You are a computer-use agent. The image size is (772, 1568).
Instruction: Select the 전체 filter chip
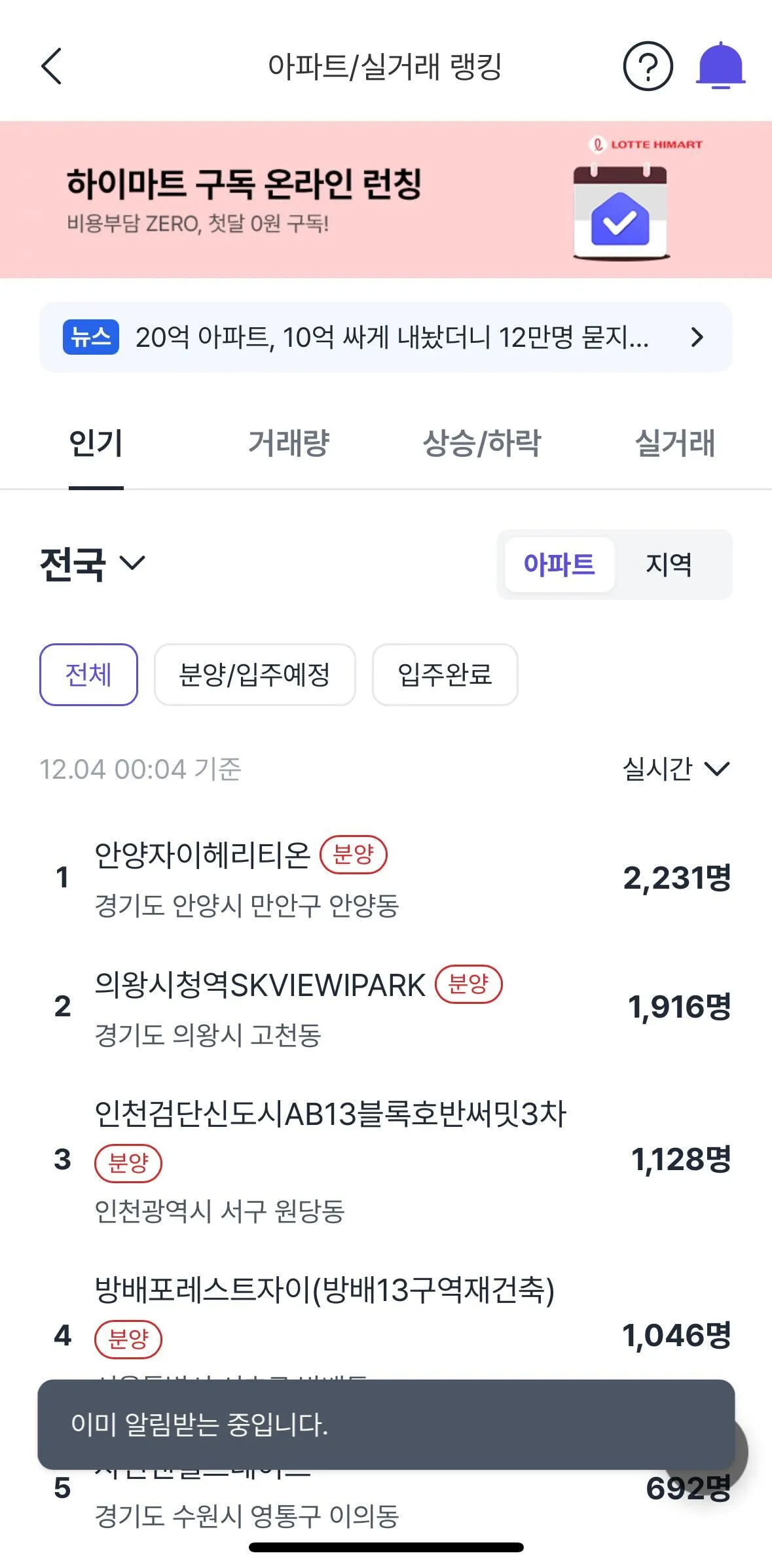88,675
